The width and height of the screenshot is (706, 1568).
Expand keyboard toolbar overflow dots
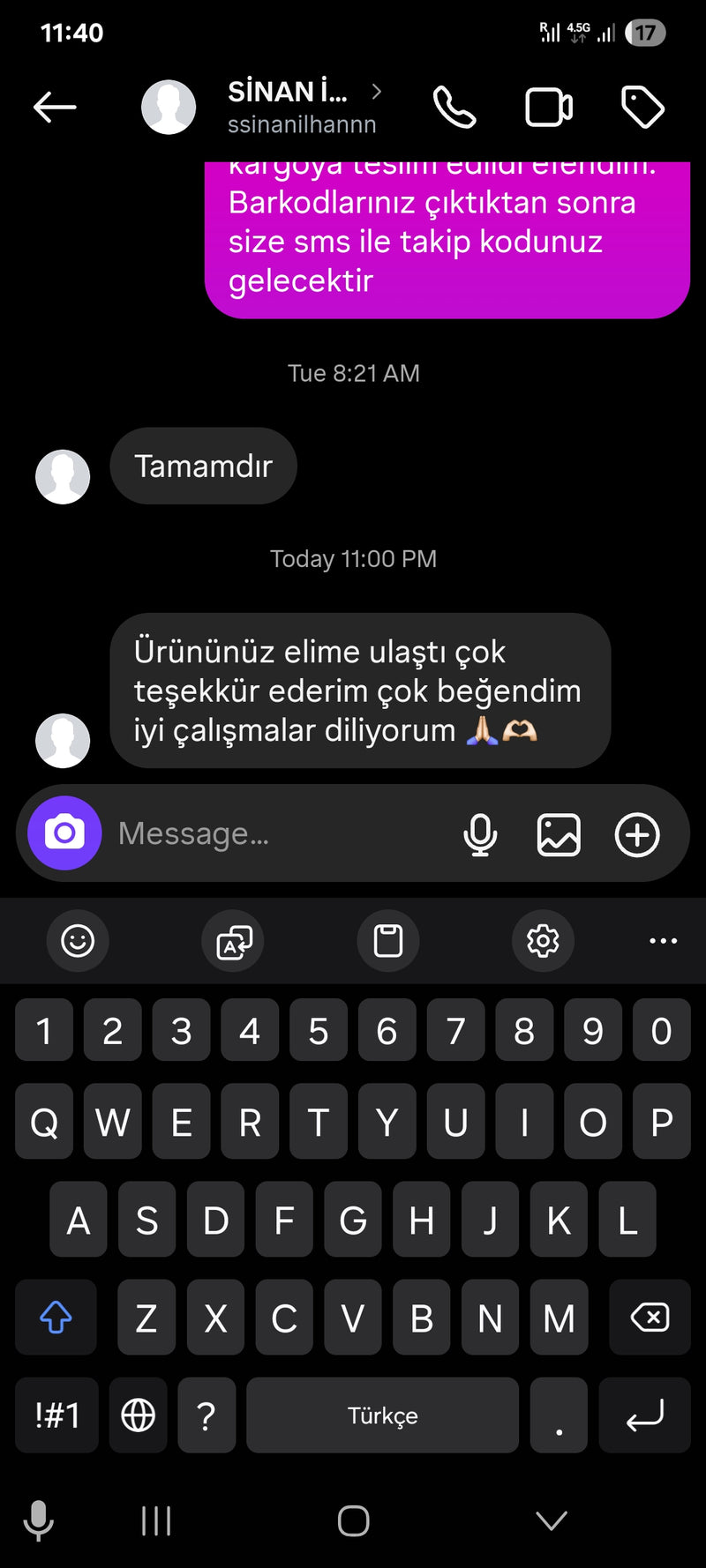coord(663,941)
